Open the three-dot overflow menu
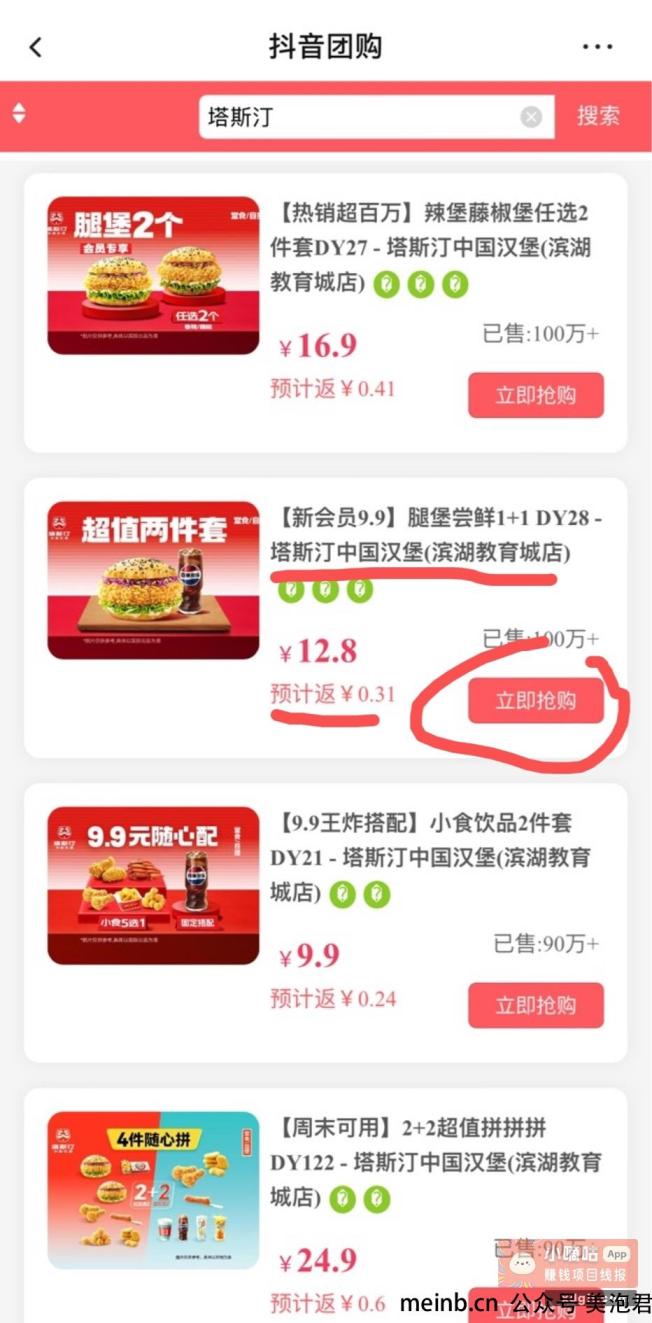The height and width of the screenshot is (1323, 652). pyautogui.click(x=597, y=47)
